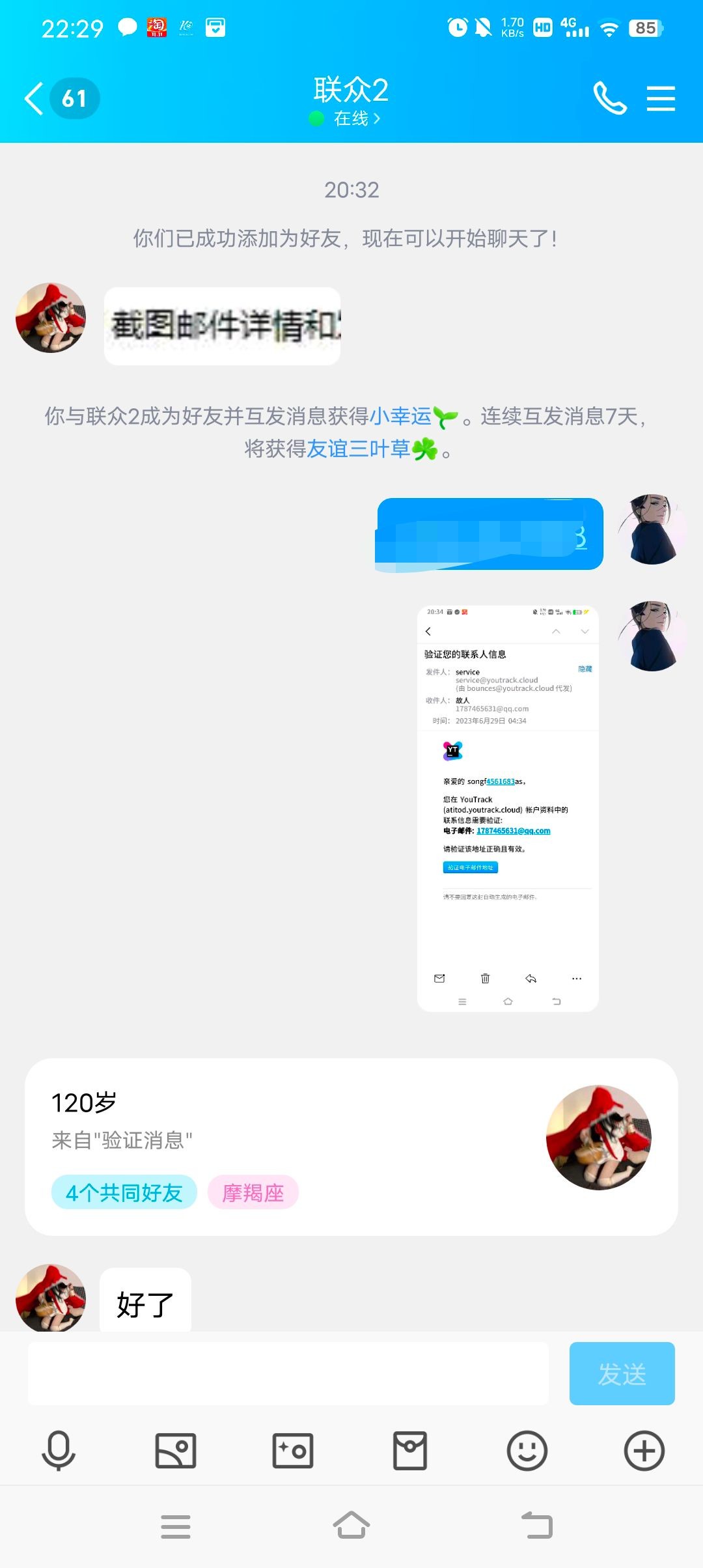Focus the message input field
The height and width of the screenshot is (1568, 703).
coord(288,1374)
